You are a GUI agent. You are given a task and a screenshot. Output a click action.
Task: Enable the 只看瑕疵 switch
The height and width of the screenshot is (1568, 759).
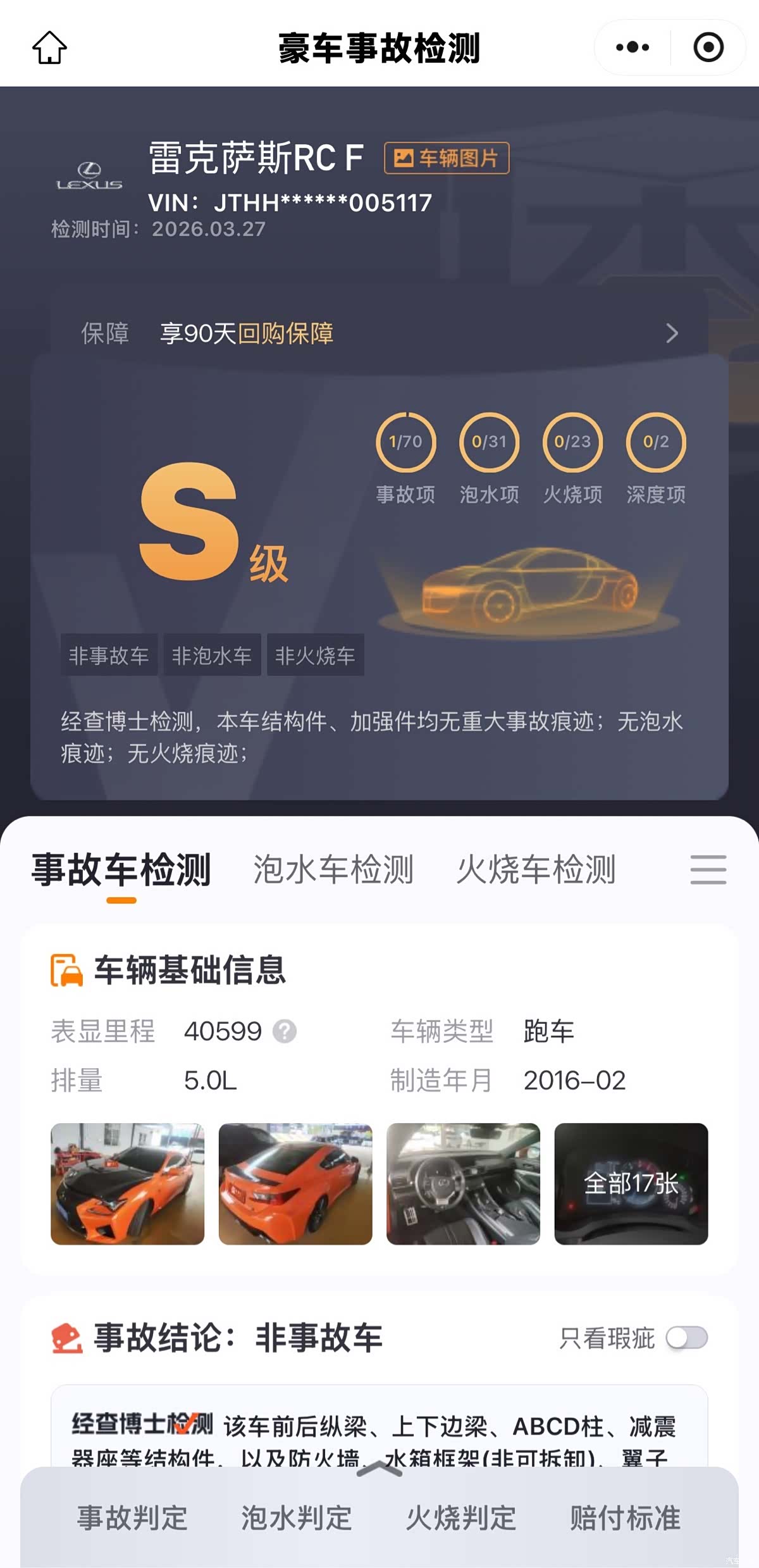[x=687, y=1338]
